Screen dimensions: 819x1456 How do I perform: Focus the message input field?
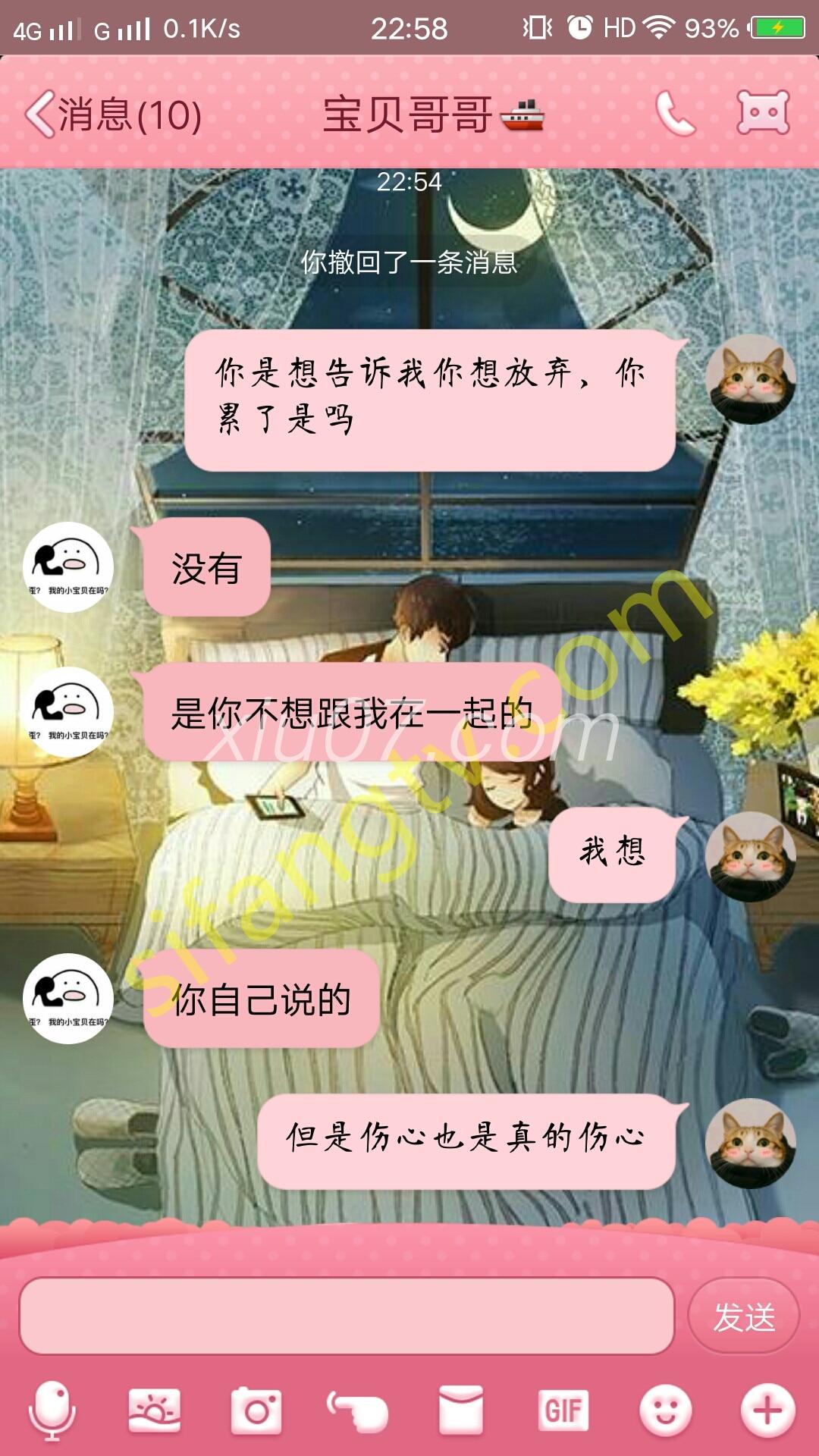coord(346,1316)
